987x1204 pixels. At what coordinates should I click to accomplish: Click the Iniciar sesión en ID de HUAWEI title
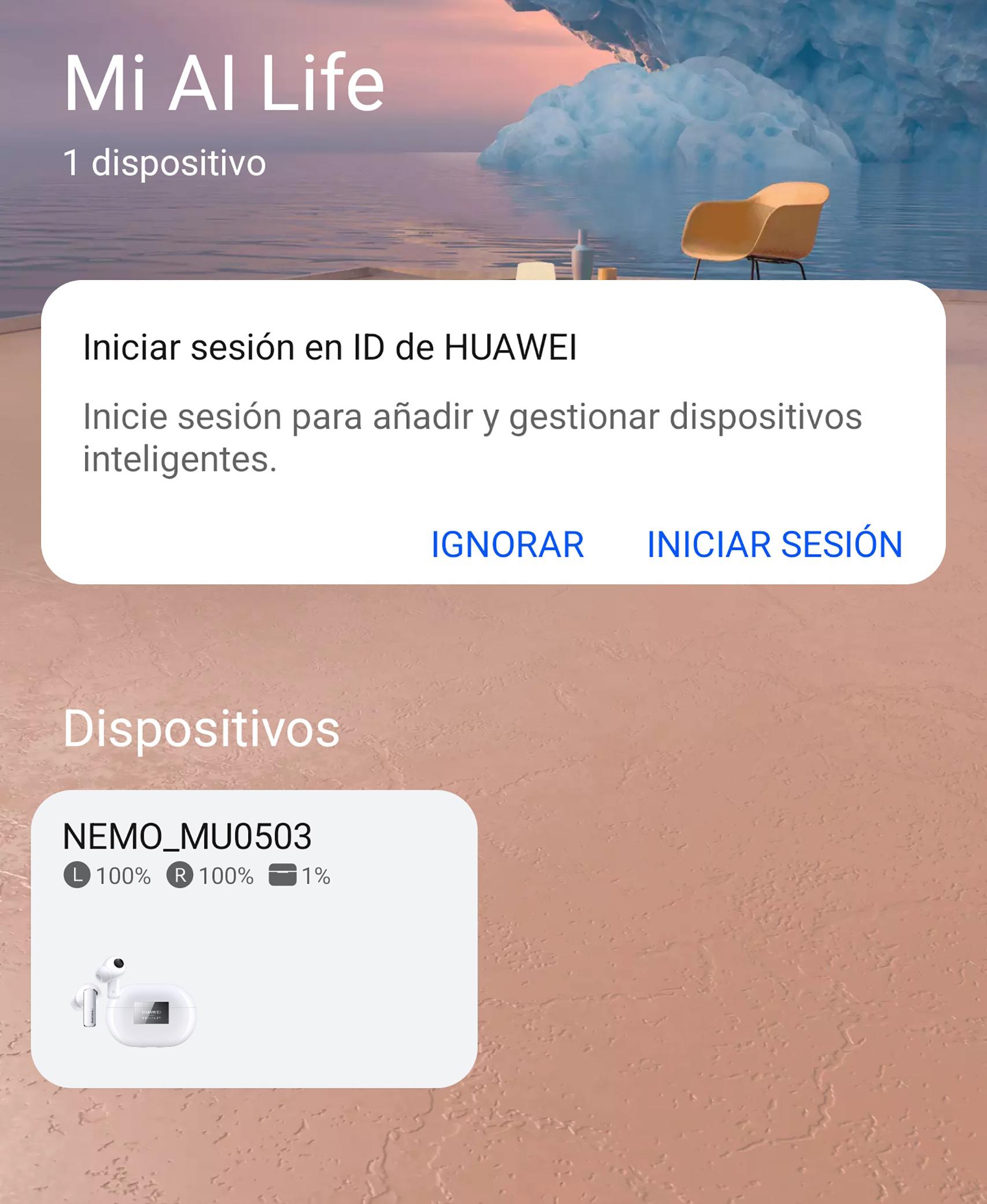tap(330, 346)
